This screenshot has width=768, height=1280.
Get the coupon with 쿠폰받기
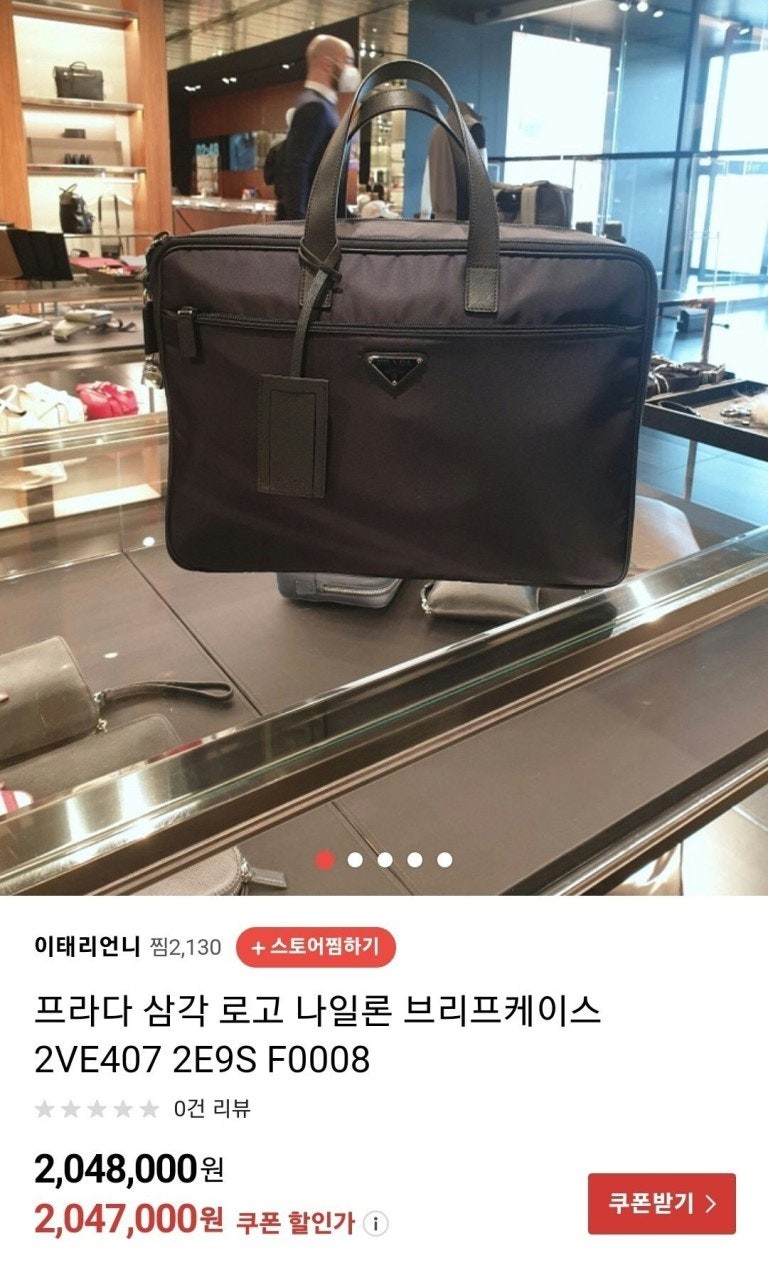pos(661,1203)
